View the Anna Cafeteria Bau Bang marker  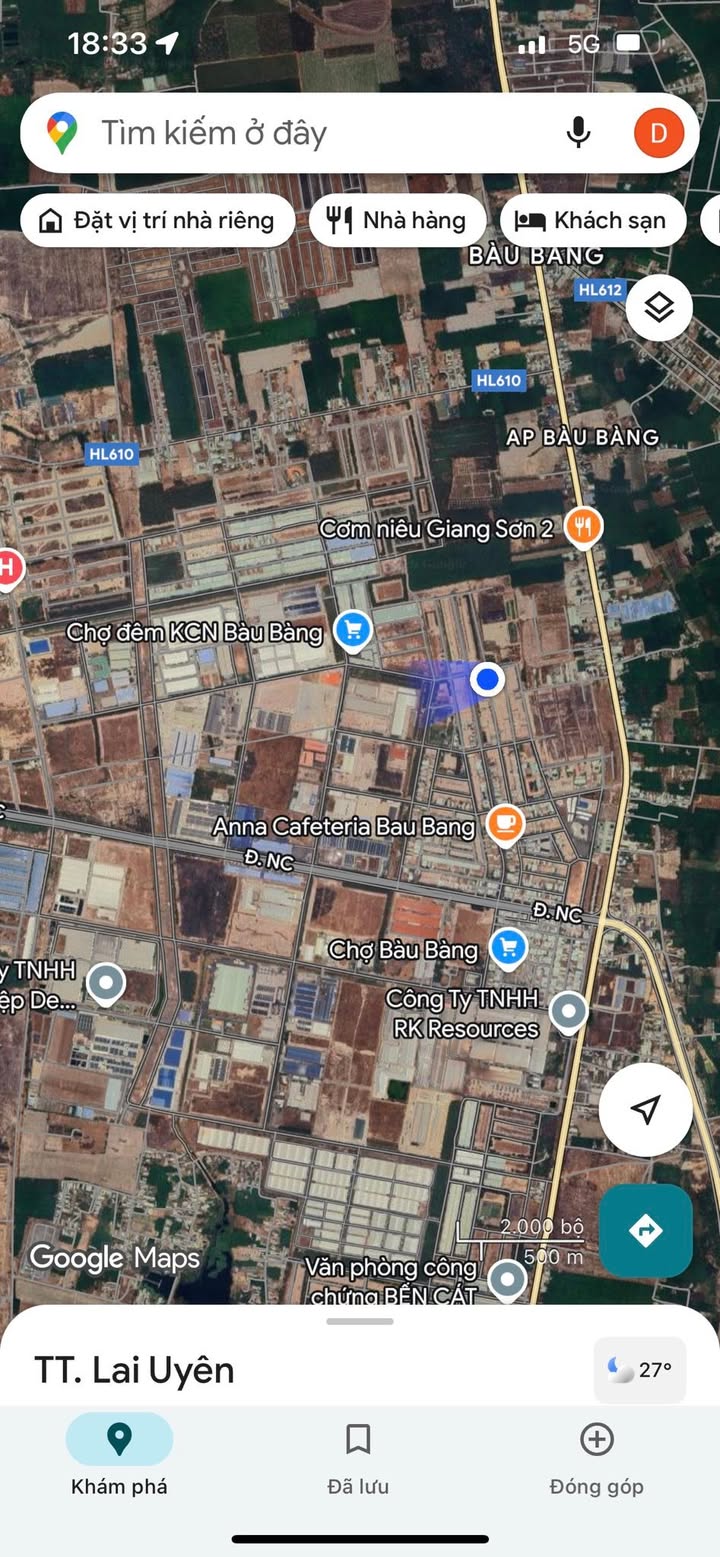[x=506, y=824]
